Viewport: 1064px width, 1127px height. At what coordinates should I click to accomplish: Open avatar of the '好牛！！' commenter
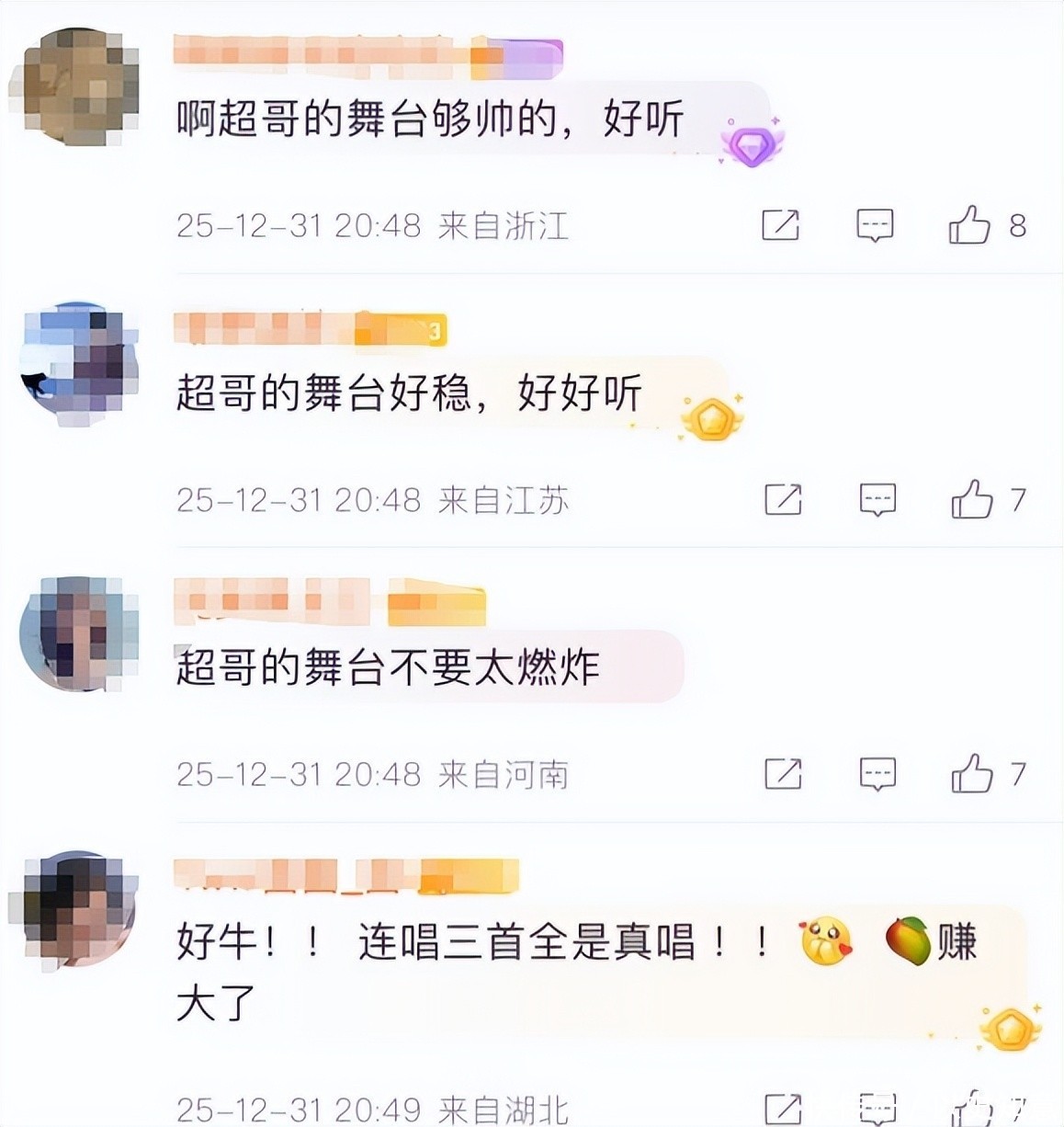click(80, 908)
